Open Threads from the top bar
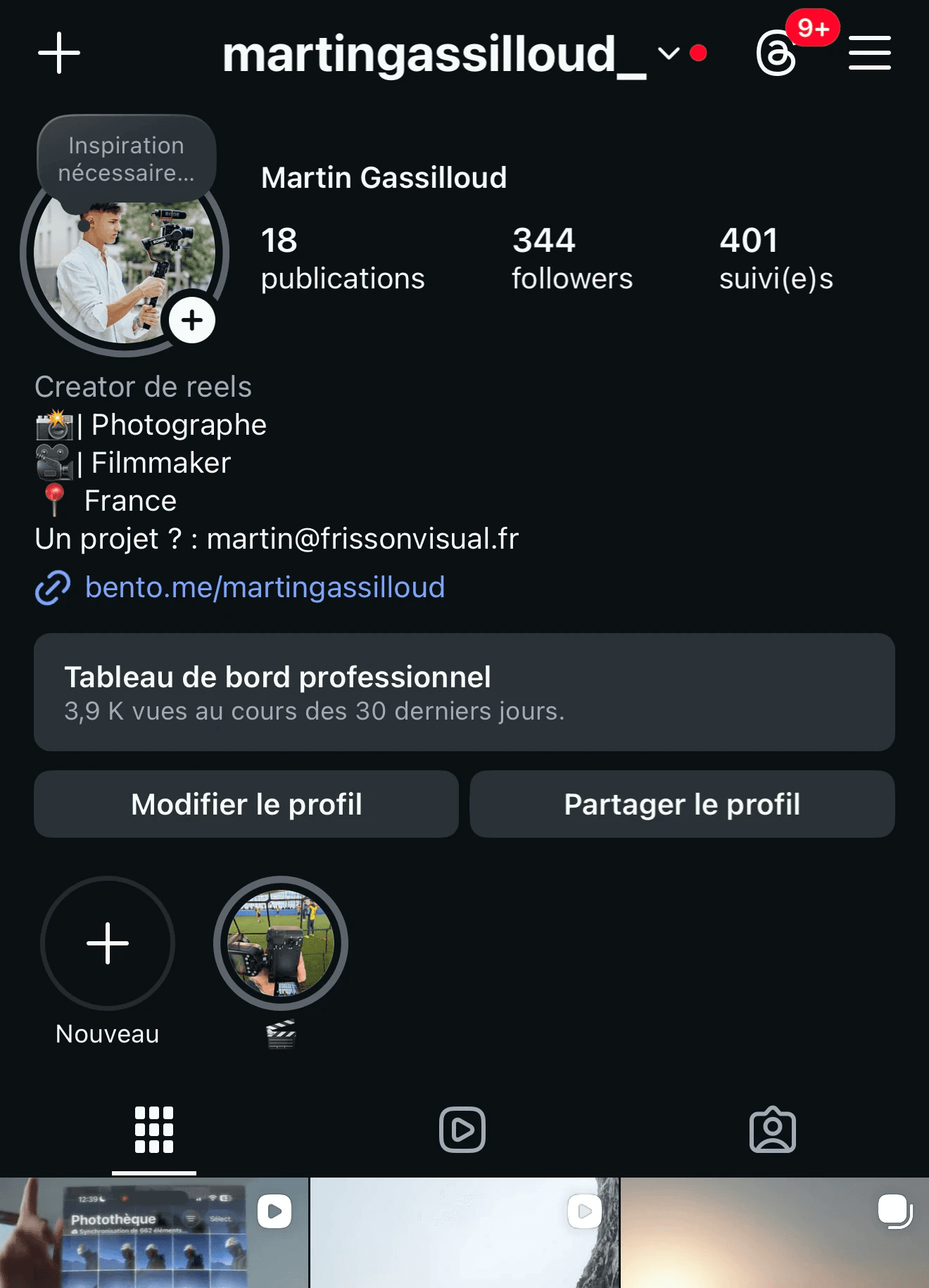Viewport: 929px width, 1288px height. click(x=777, y=53)
